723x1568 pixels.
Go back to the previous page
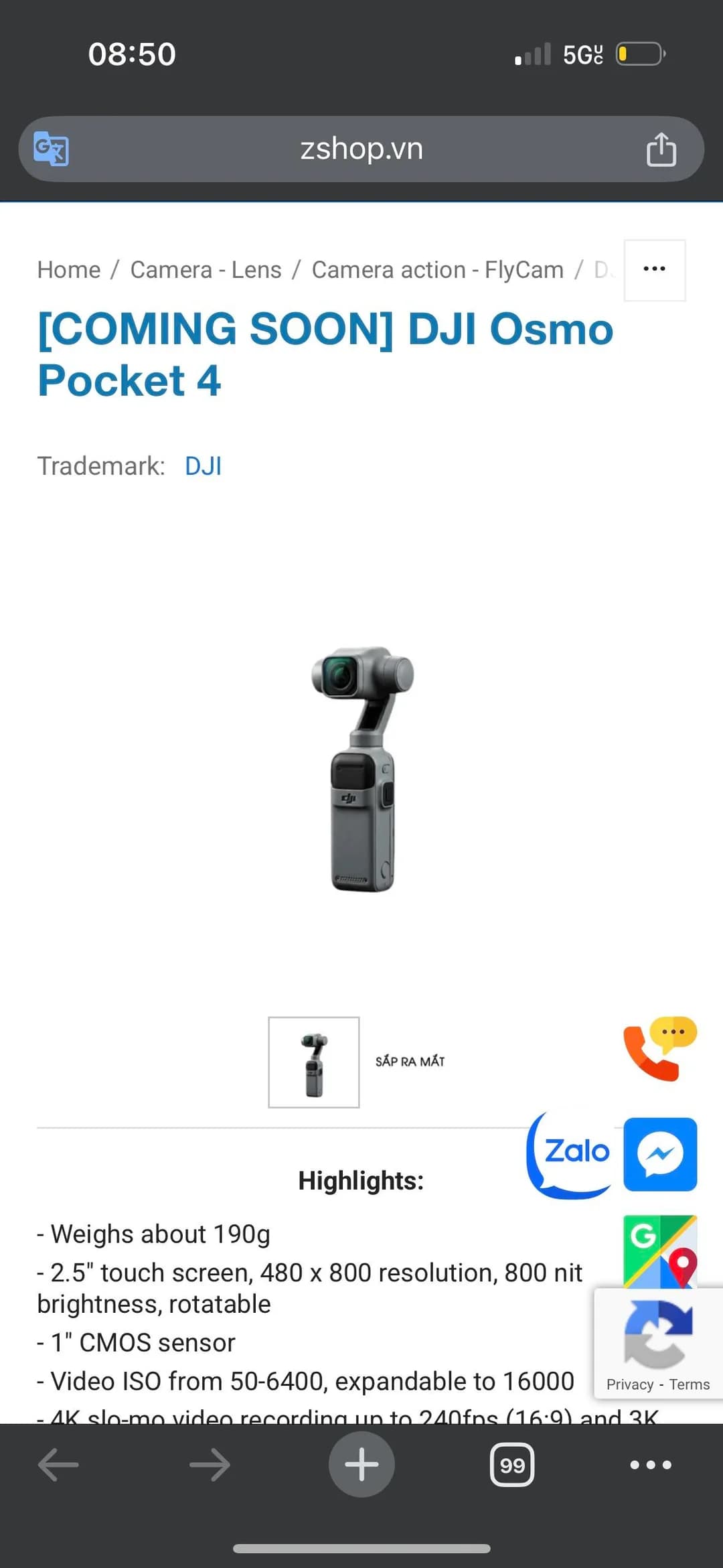pos(58,1465)
